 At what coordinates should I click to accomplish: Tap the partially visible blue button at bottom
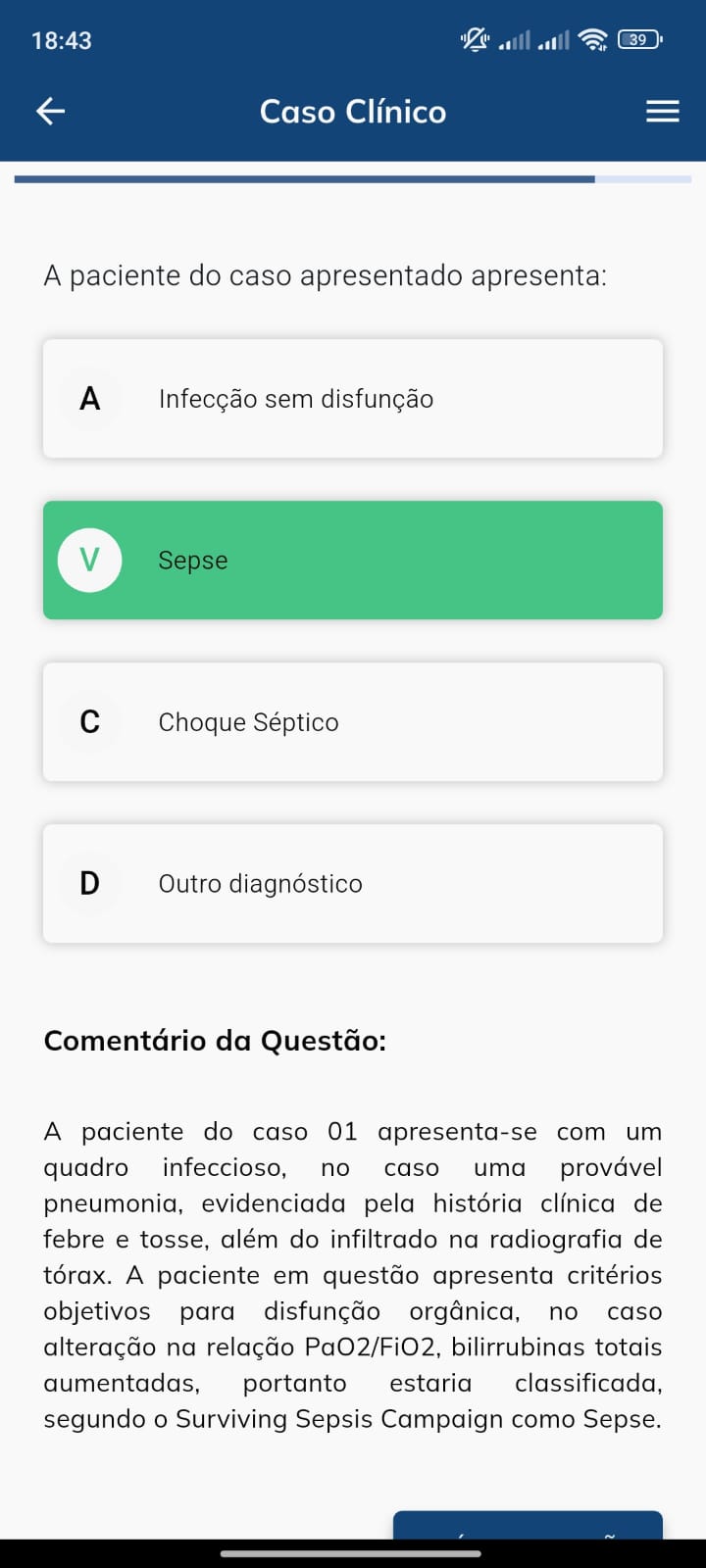tap(528, 1525)
